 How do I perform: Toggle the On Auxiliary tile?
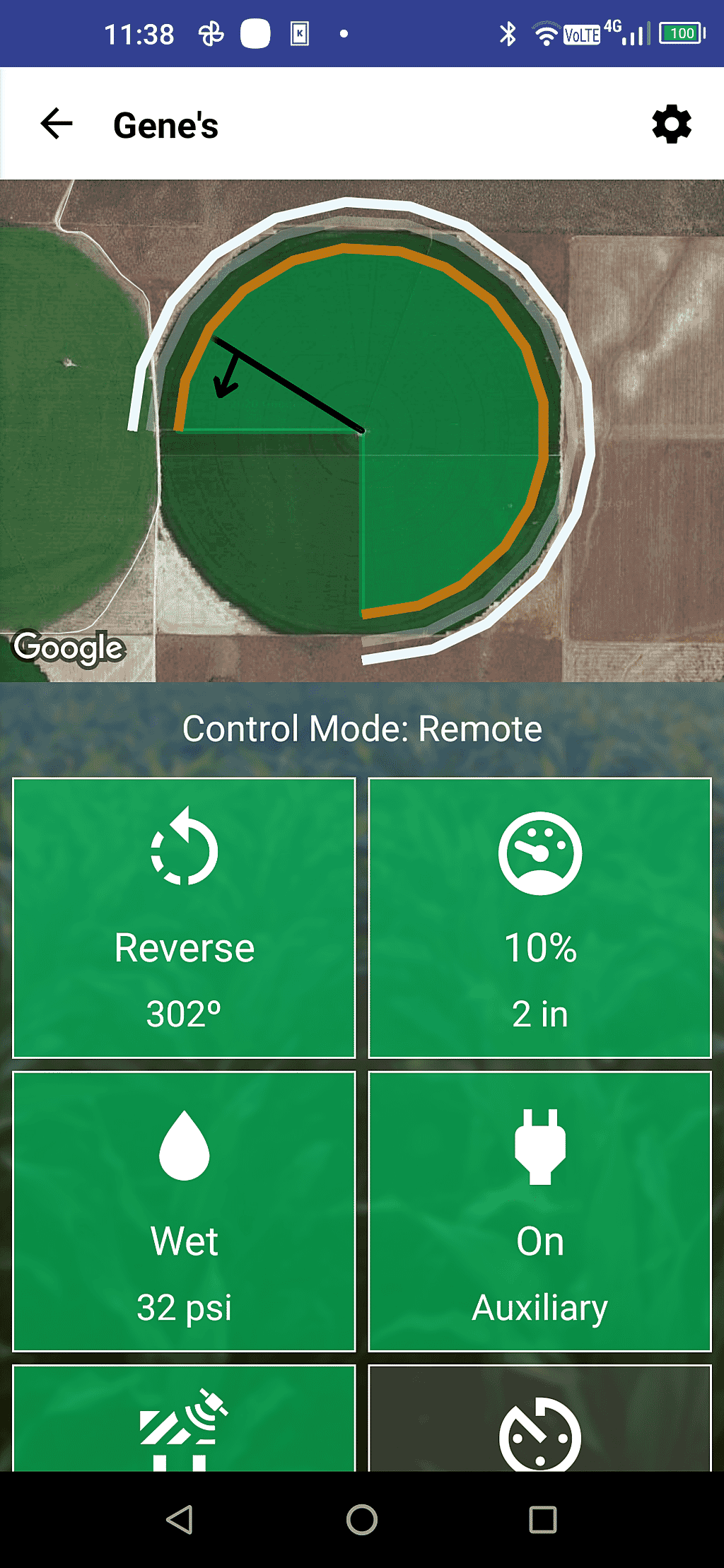(539, 1211)
